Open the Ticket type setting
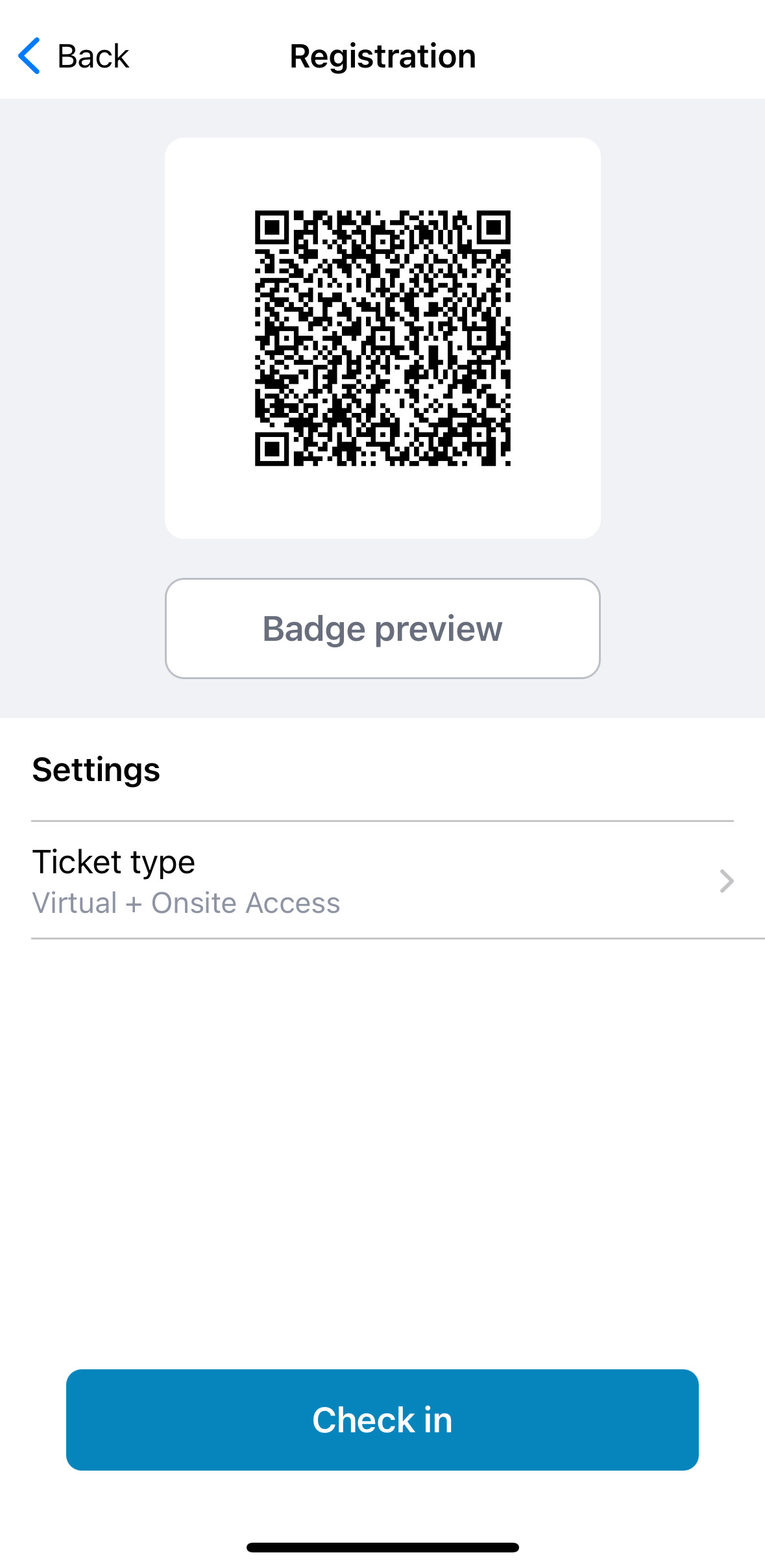Screen dimensions: 765x1568 click(383, 880)
